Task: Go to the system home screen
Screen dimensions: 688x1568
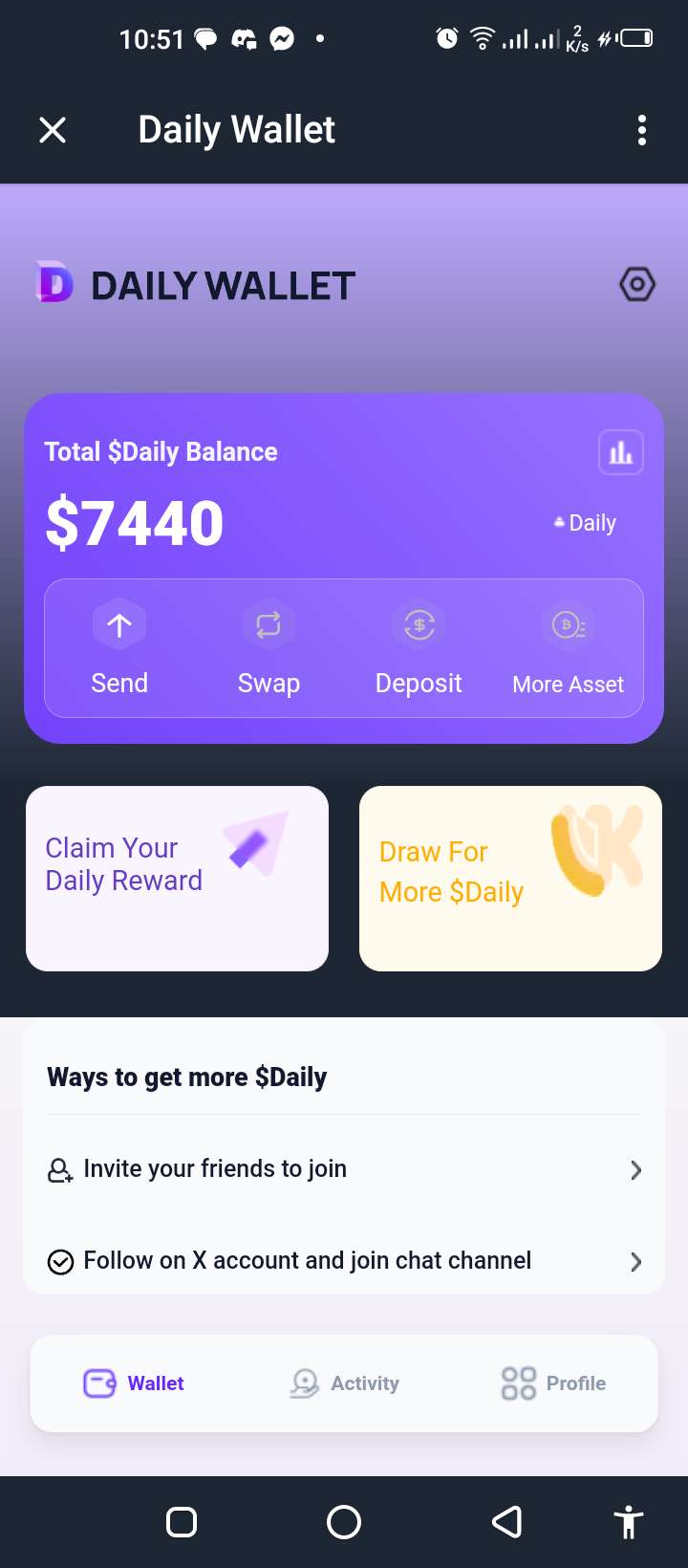Action: coord(344,1521)
